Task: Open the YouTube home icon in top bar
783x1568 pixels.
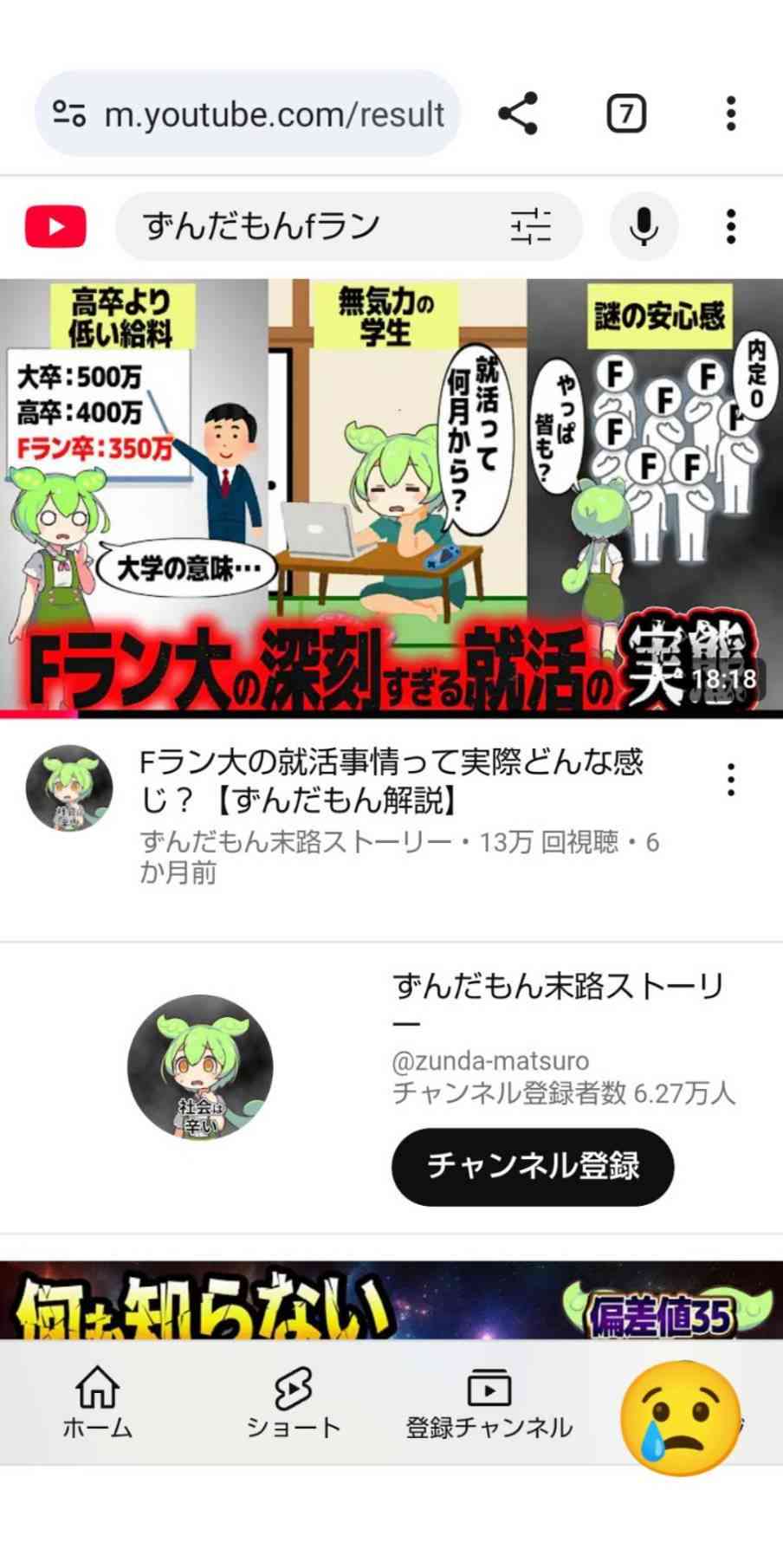Action: [x=55, y=226]
